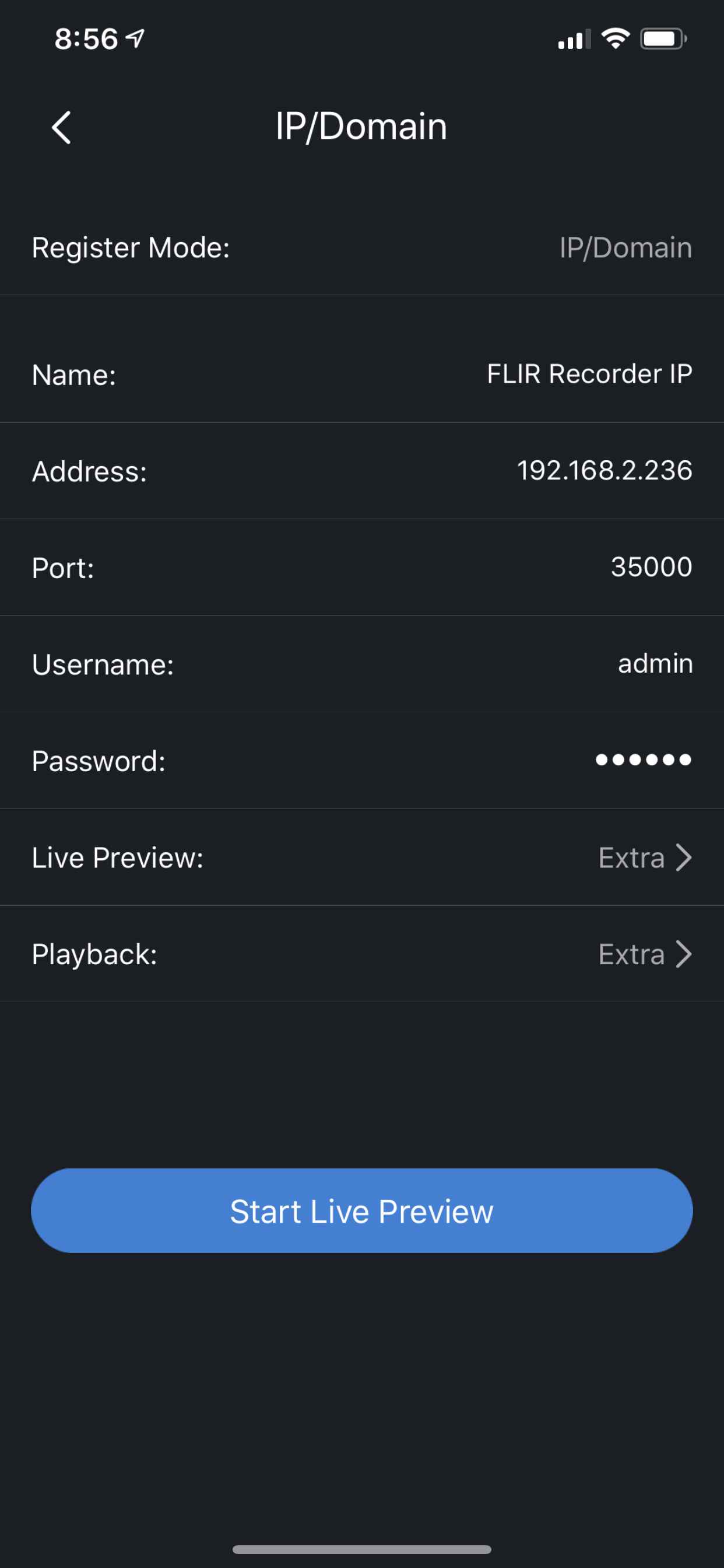Edit the Address field 192.168.2.236
This screenshot has width=724, height=1568.
pos(604,471)
